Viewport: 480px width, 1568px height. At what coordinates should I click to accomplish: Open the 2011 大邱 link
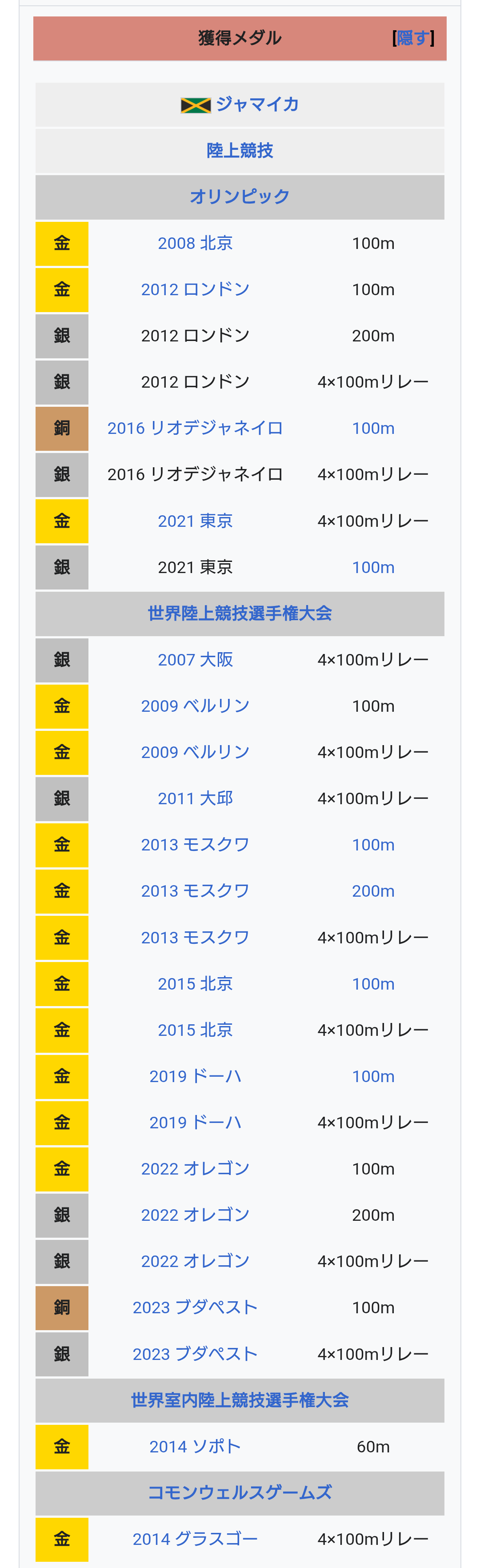pyautogui.click(x=195, y=798)
